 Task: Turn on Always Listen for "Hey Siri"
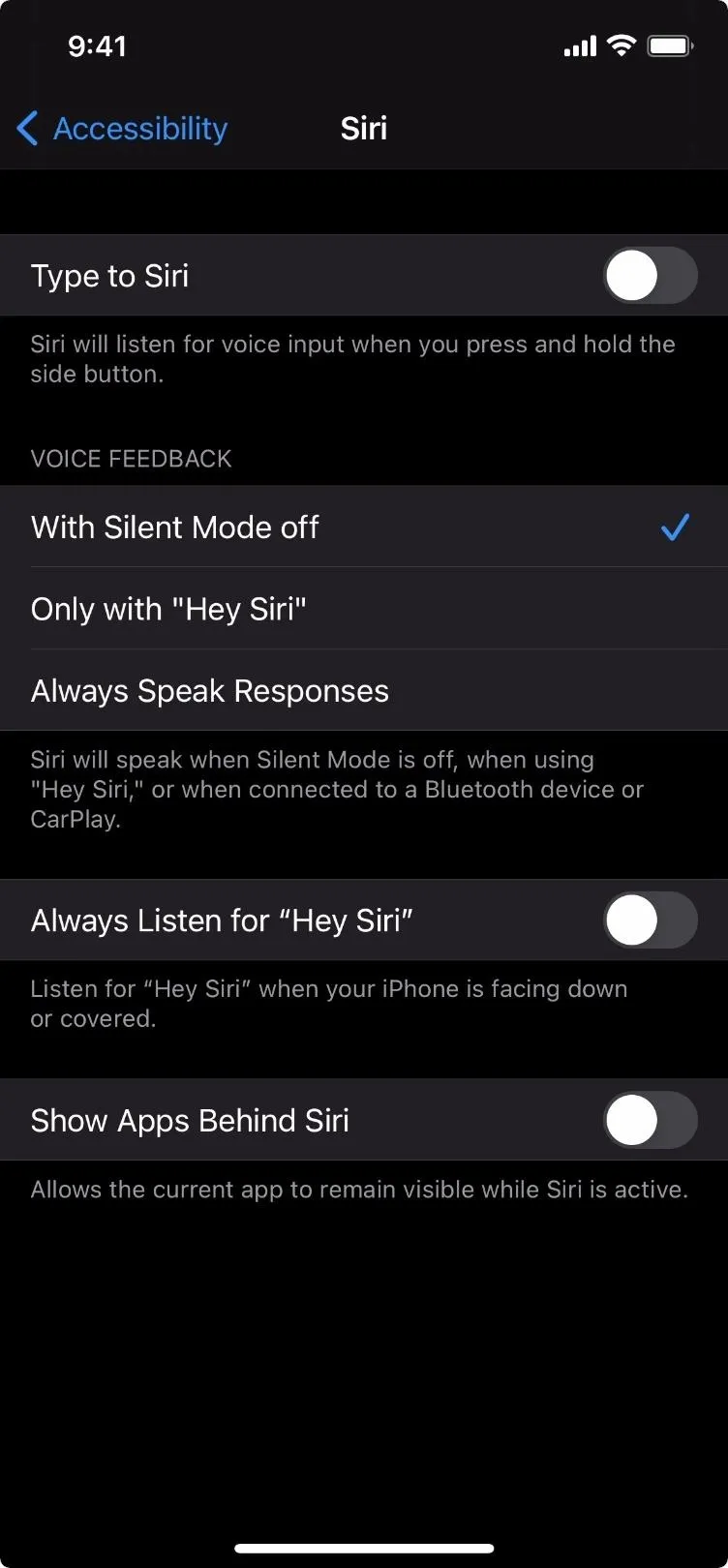tap(651, 920)
